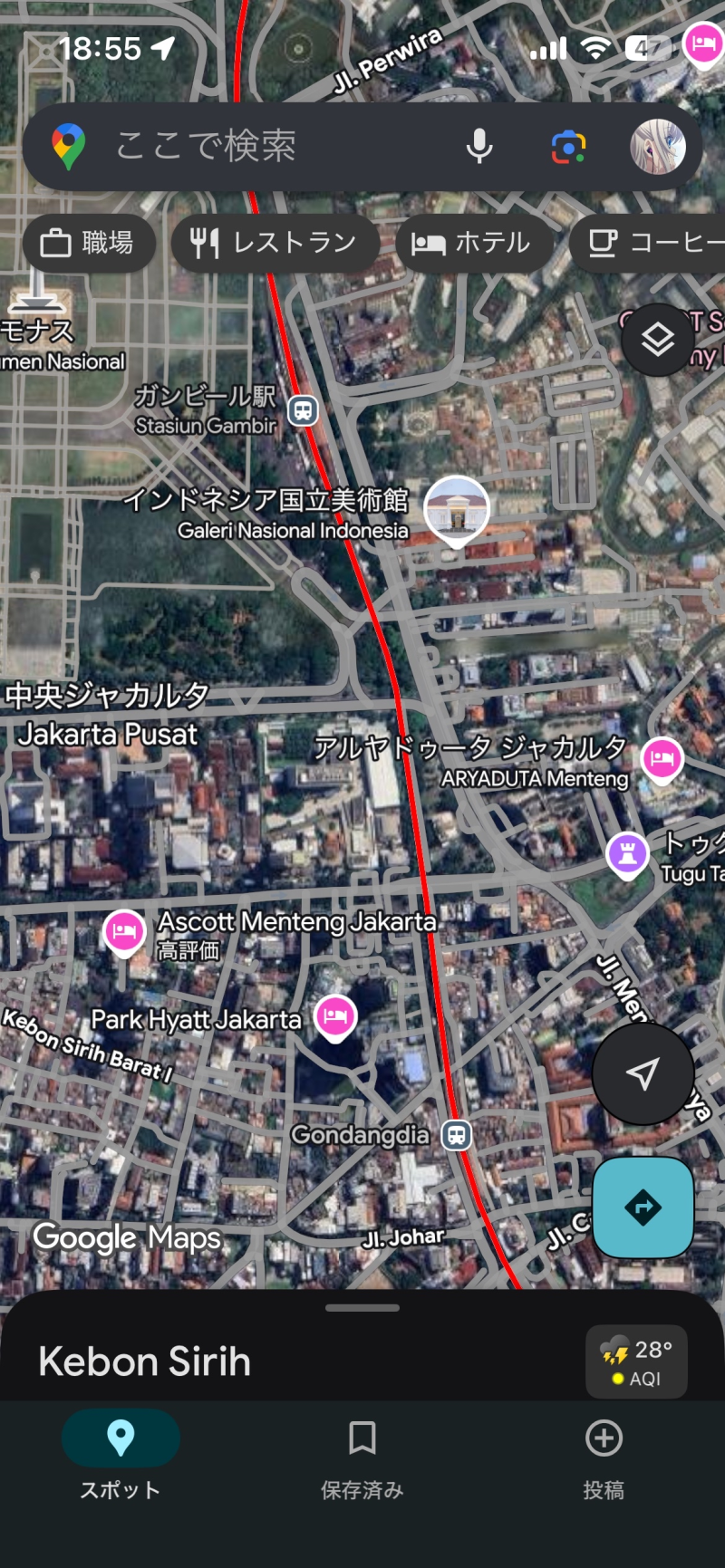Filter by ホテル chip
The image size is (725, 1568).
[472, 243]
